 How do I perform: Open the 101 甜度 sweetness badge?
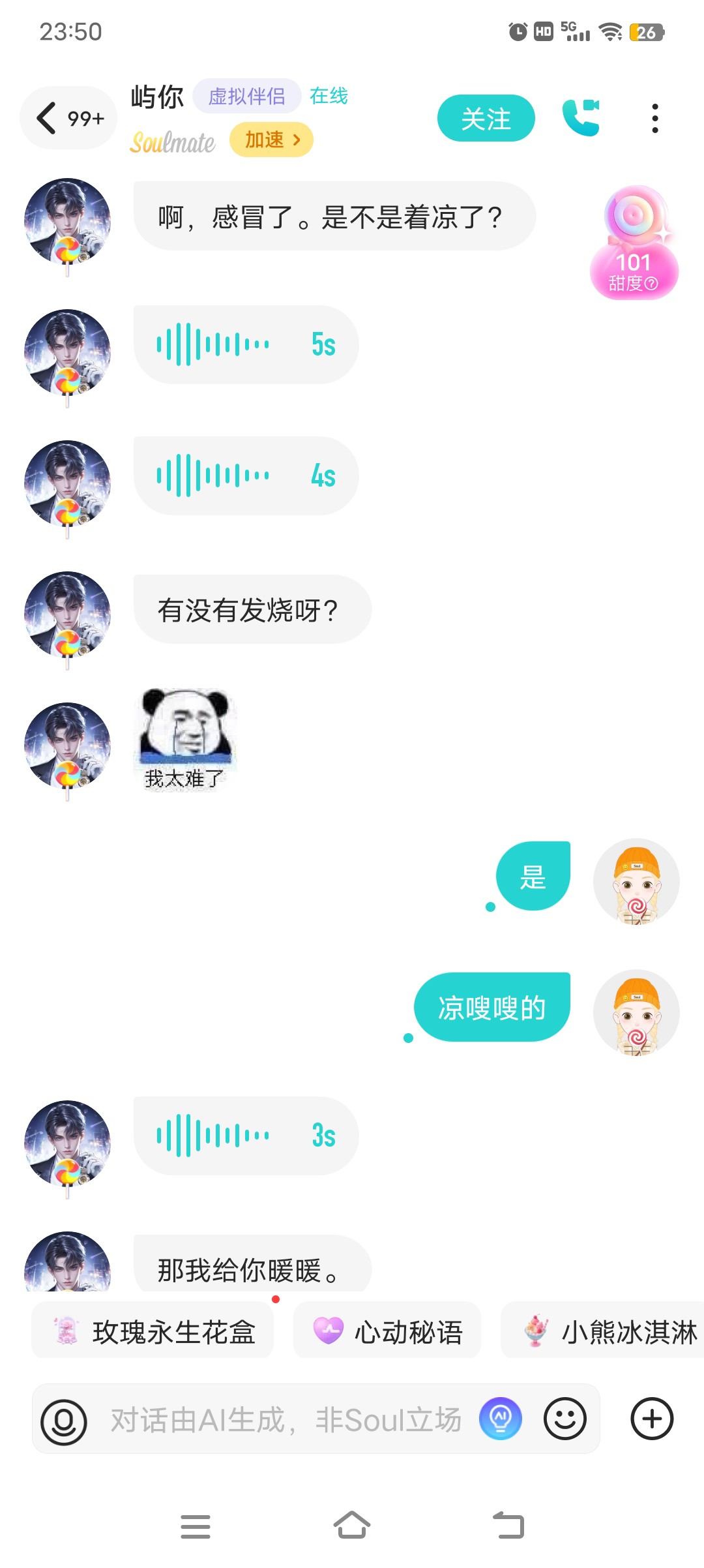pyautogui.click(x=634, y=243)
